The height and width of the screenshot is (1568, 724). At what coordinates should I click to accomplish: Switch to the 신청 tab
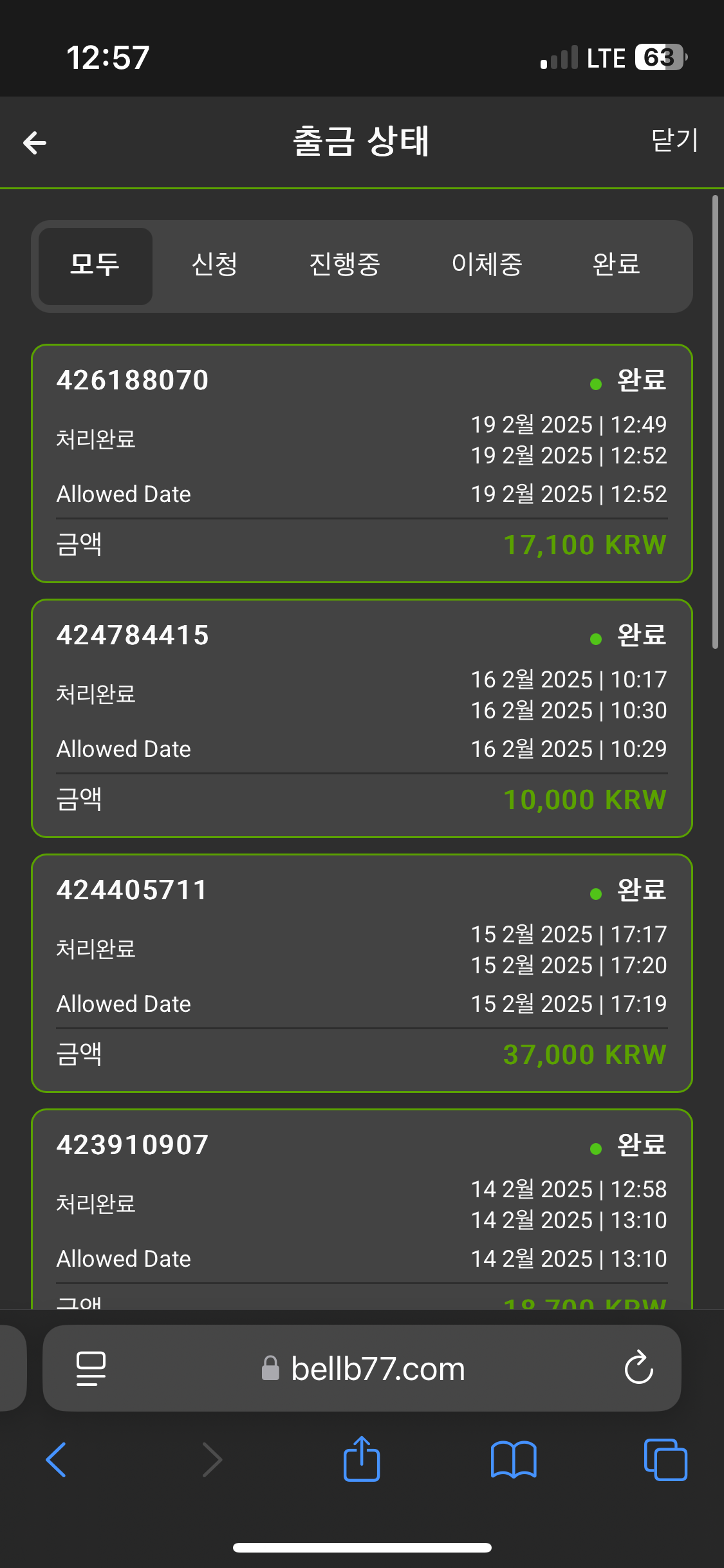click(x=215, y=265)
